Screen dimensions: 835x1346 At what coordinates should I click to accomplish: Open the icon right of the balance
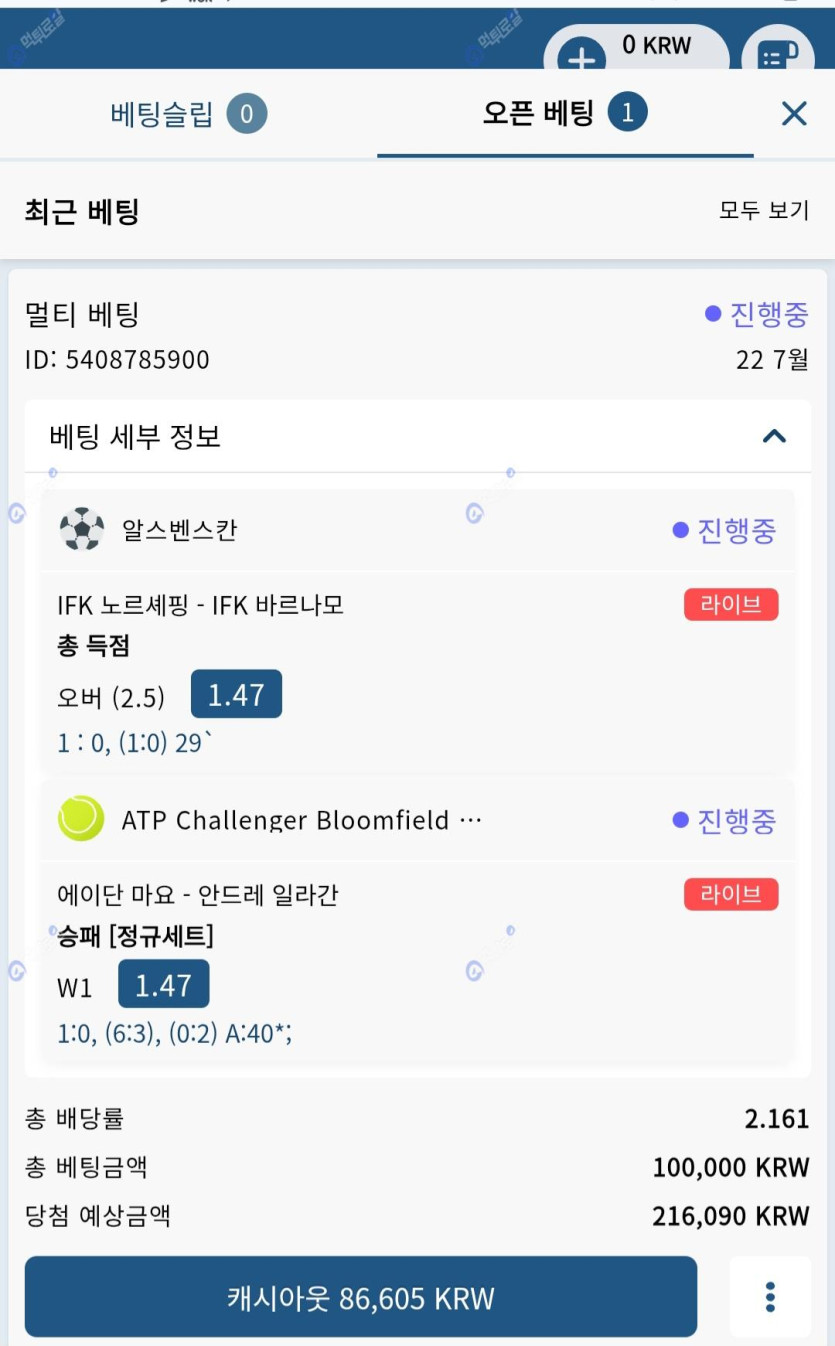[x=778, y=55]
